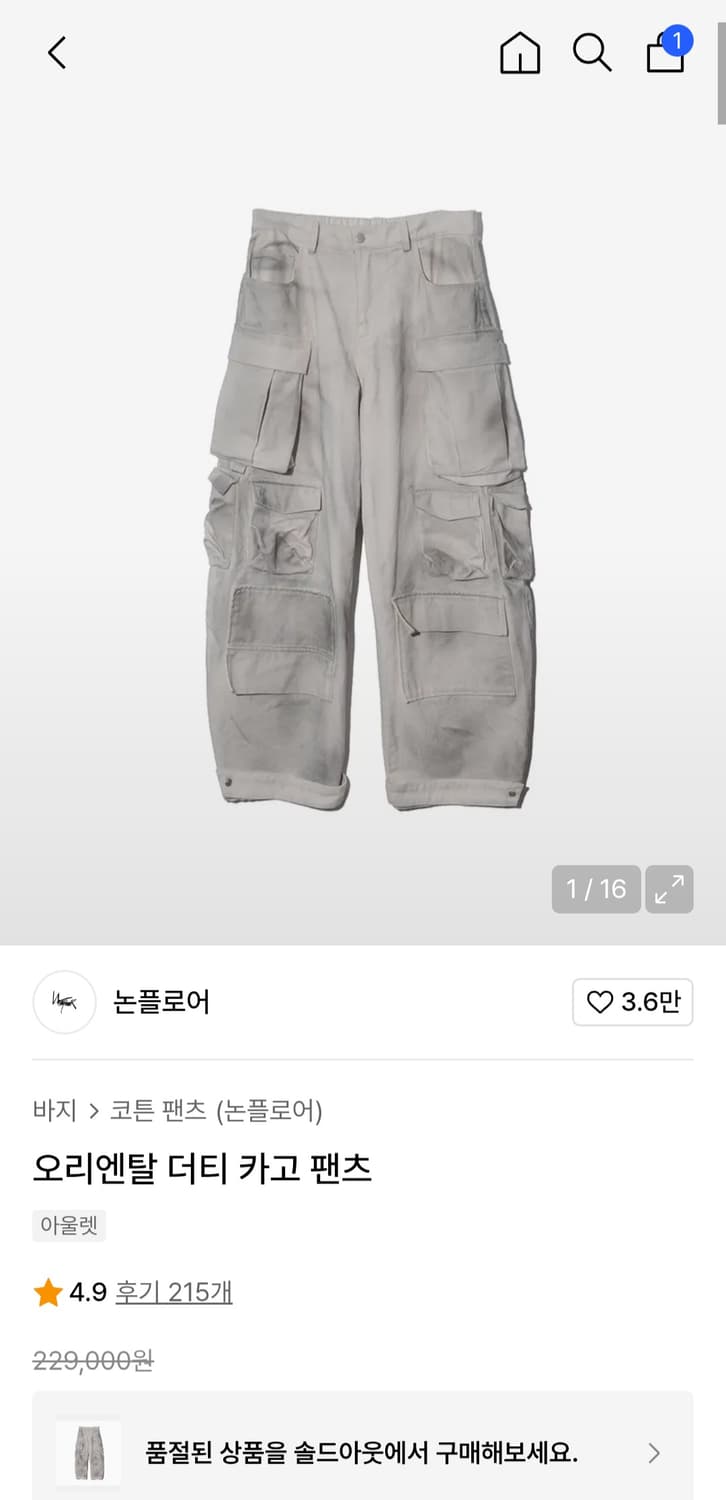
Task: Open the shopping bag icon
Action: click(x=664, y=57)
